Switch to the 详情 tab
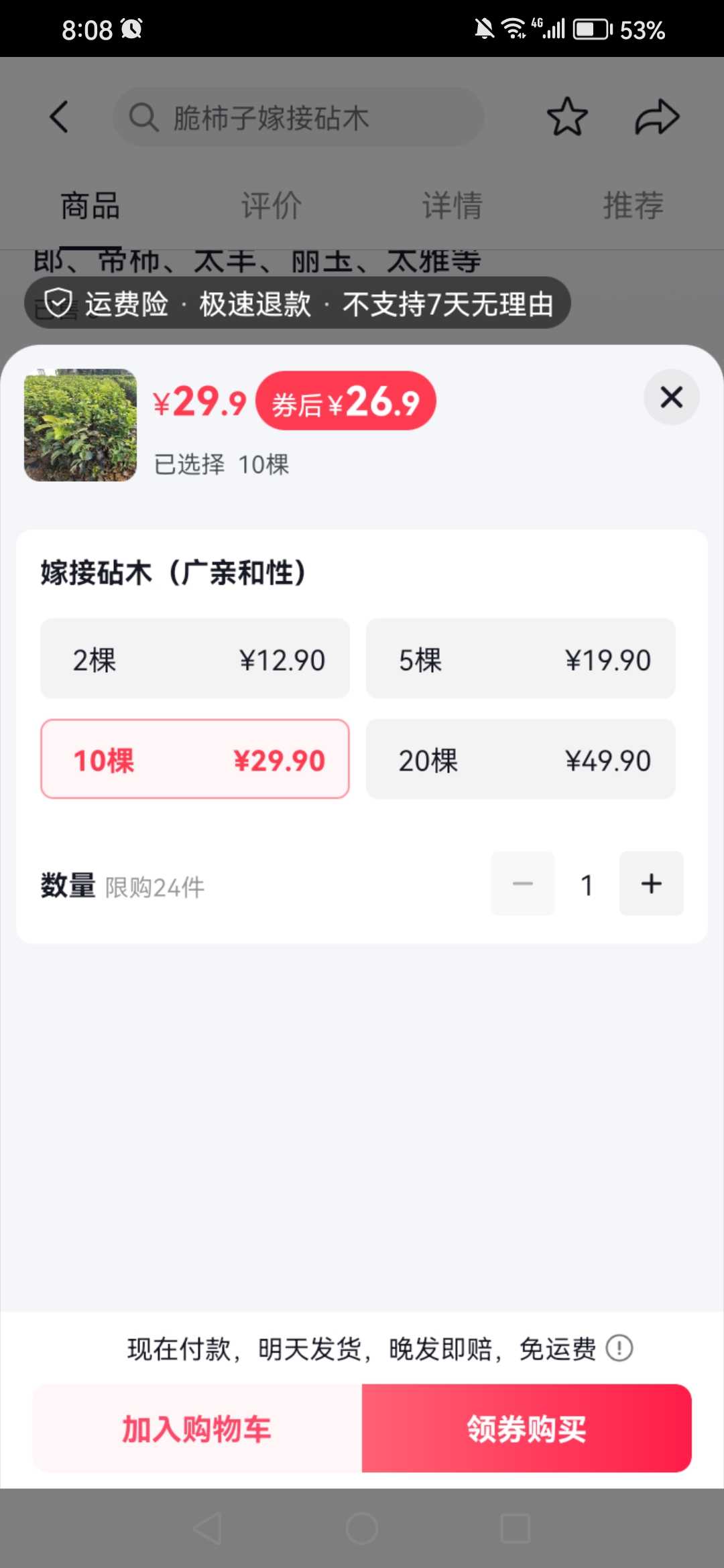Screen dimensions: 724x1568 [x=452, y=205]
